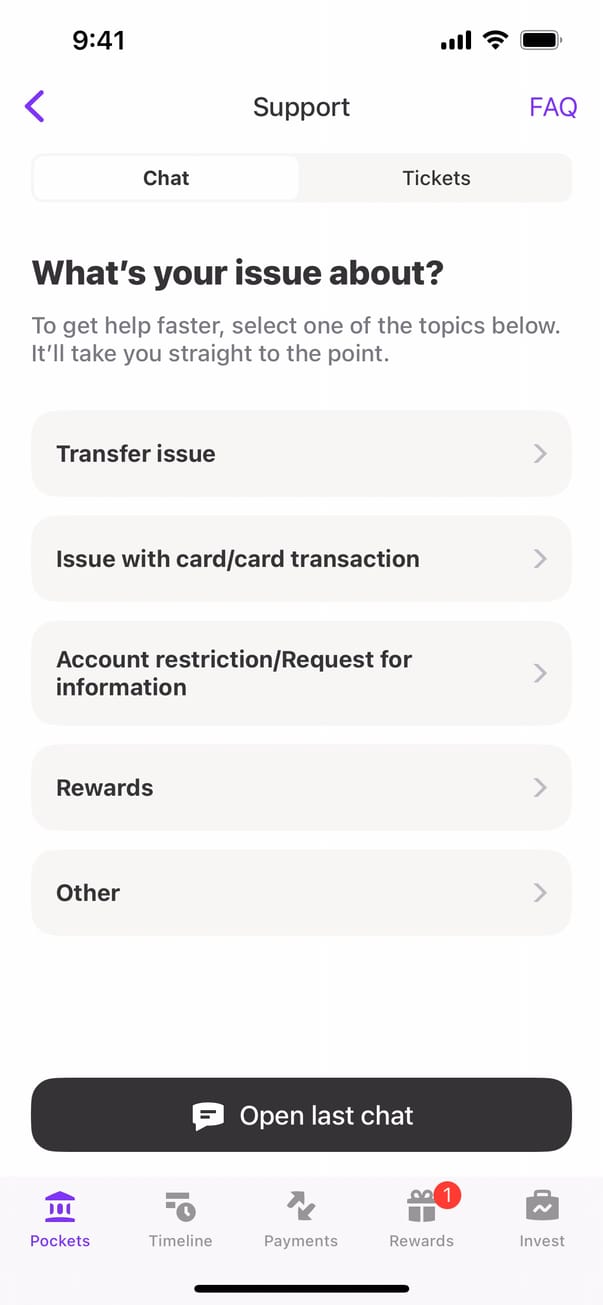
Task: Open the Rewards tab with badge
Action: [421, 1220]
